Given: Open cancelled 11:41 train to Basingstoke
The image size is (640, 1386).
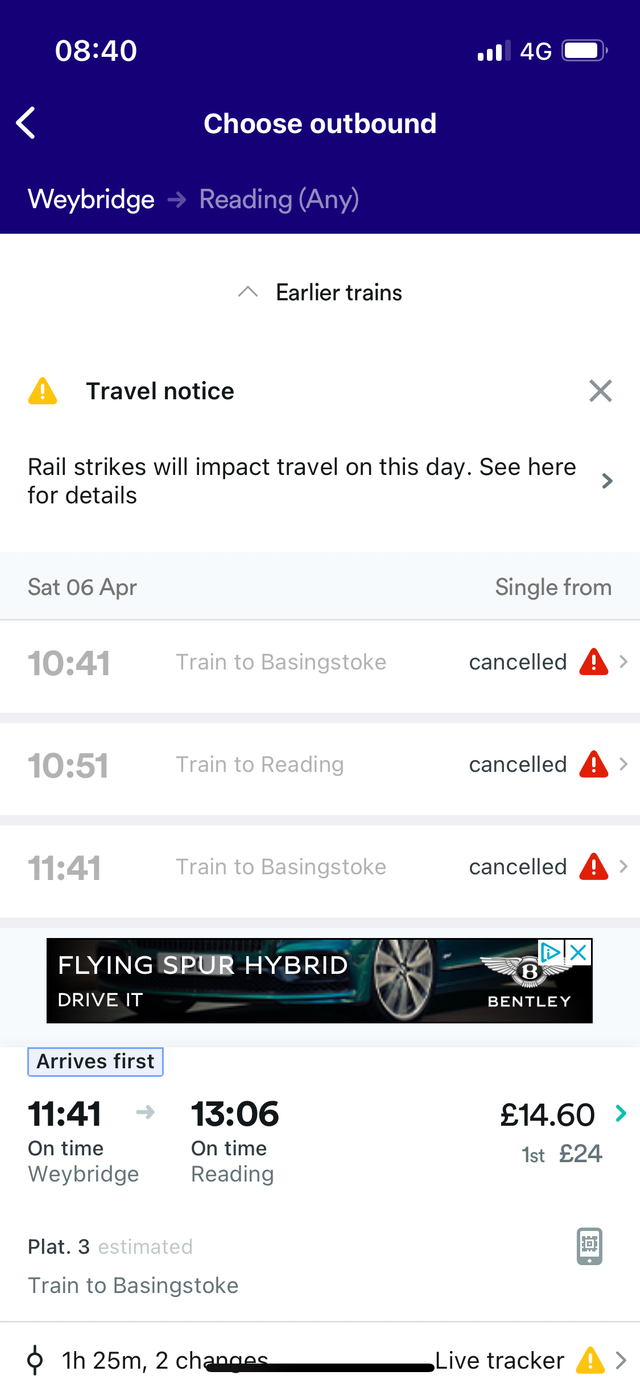Looking at the screenshot, I should tap(320, 867).
